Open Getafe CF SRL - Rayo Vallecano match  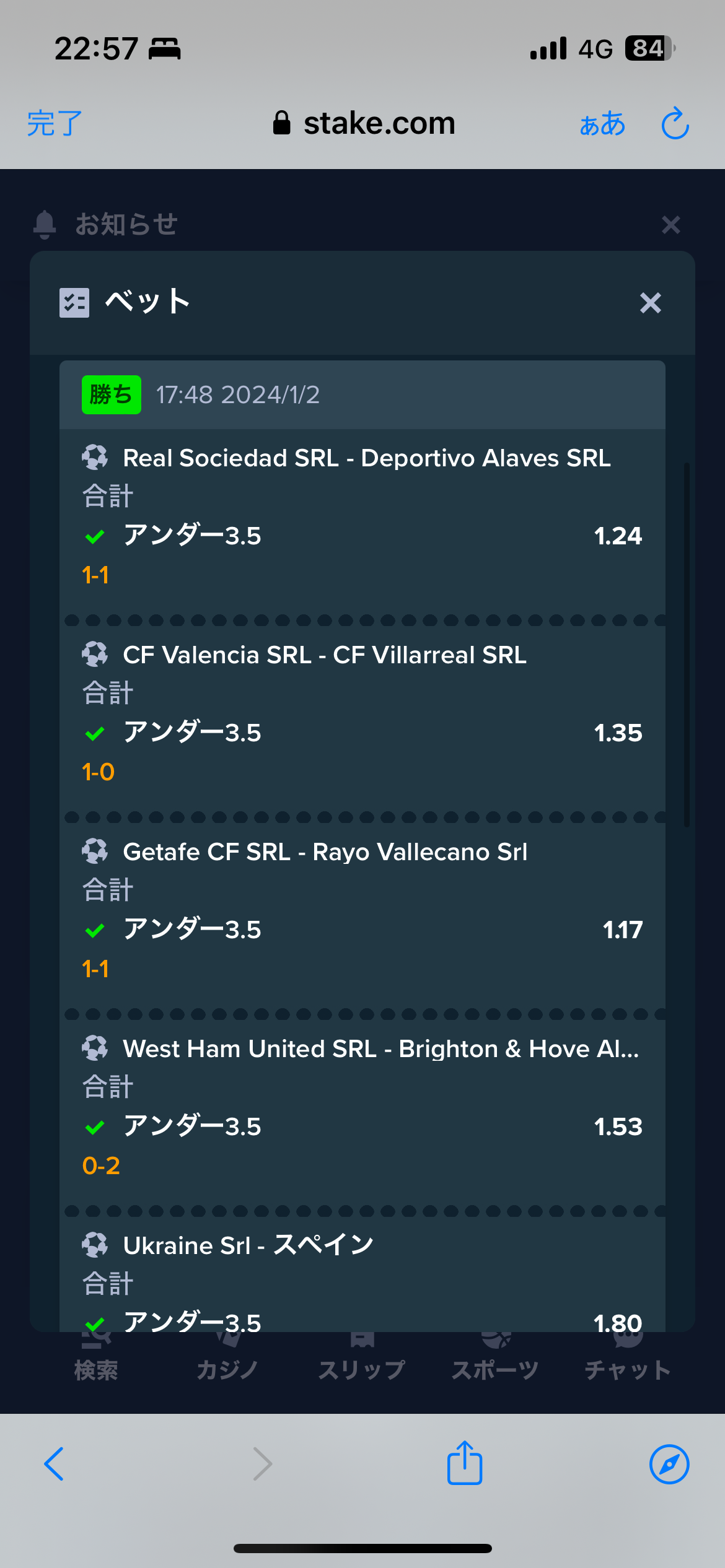(x=325, y=852)
